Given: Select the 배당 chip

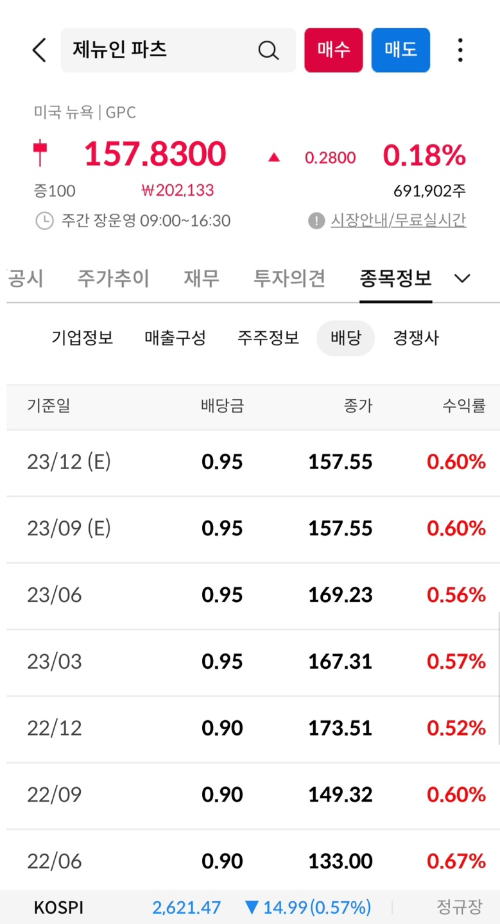Looking at the screenshot, I should point(346,338).
